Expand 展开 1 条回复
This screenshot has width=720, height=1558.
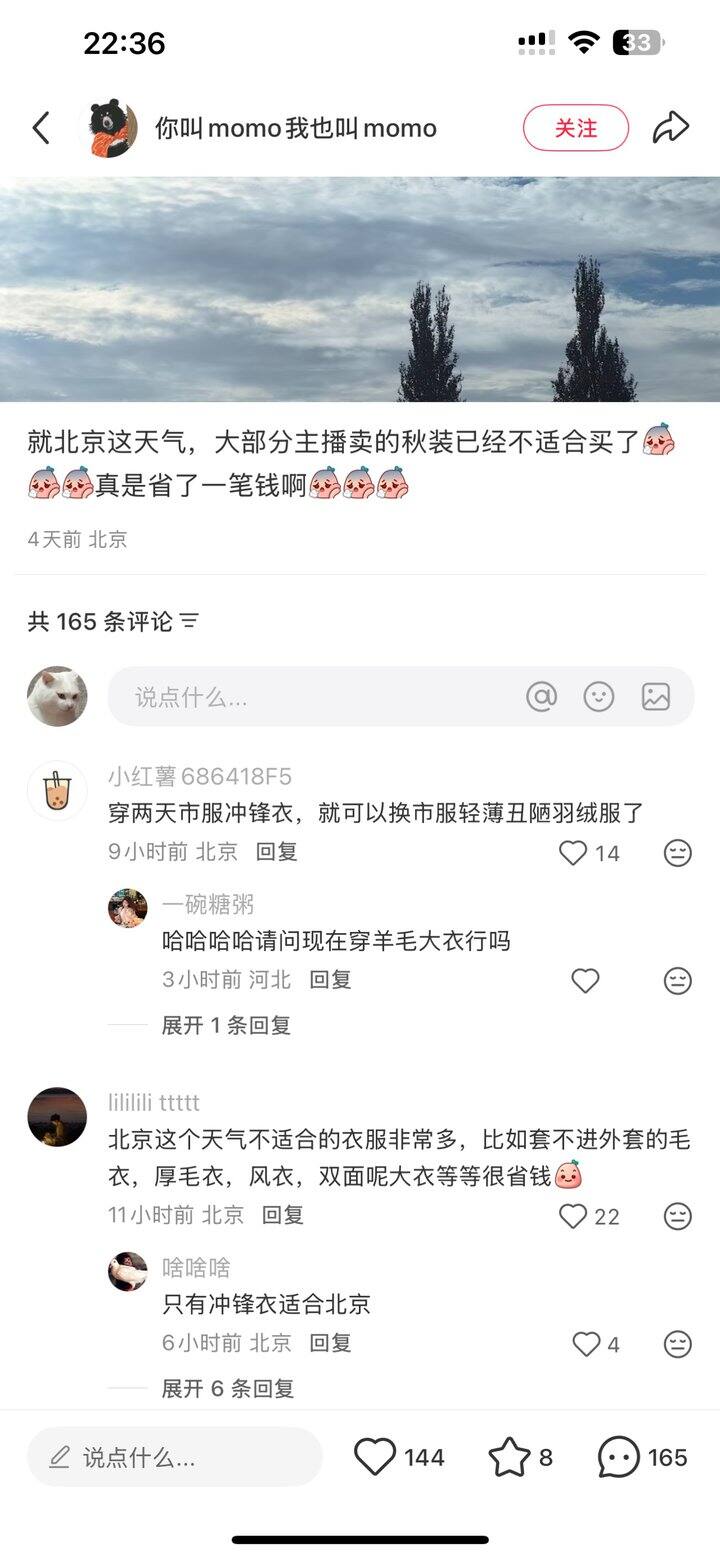(226, 1025)
